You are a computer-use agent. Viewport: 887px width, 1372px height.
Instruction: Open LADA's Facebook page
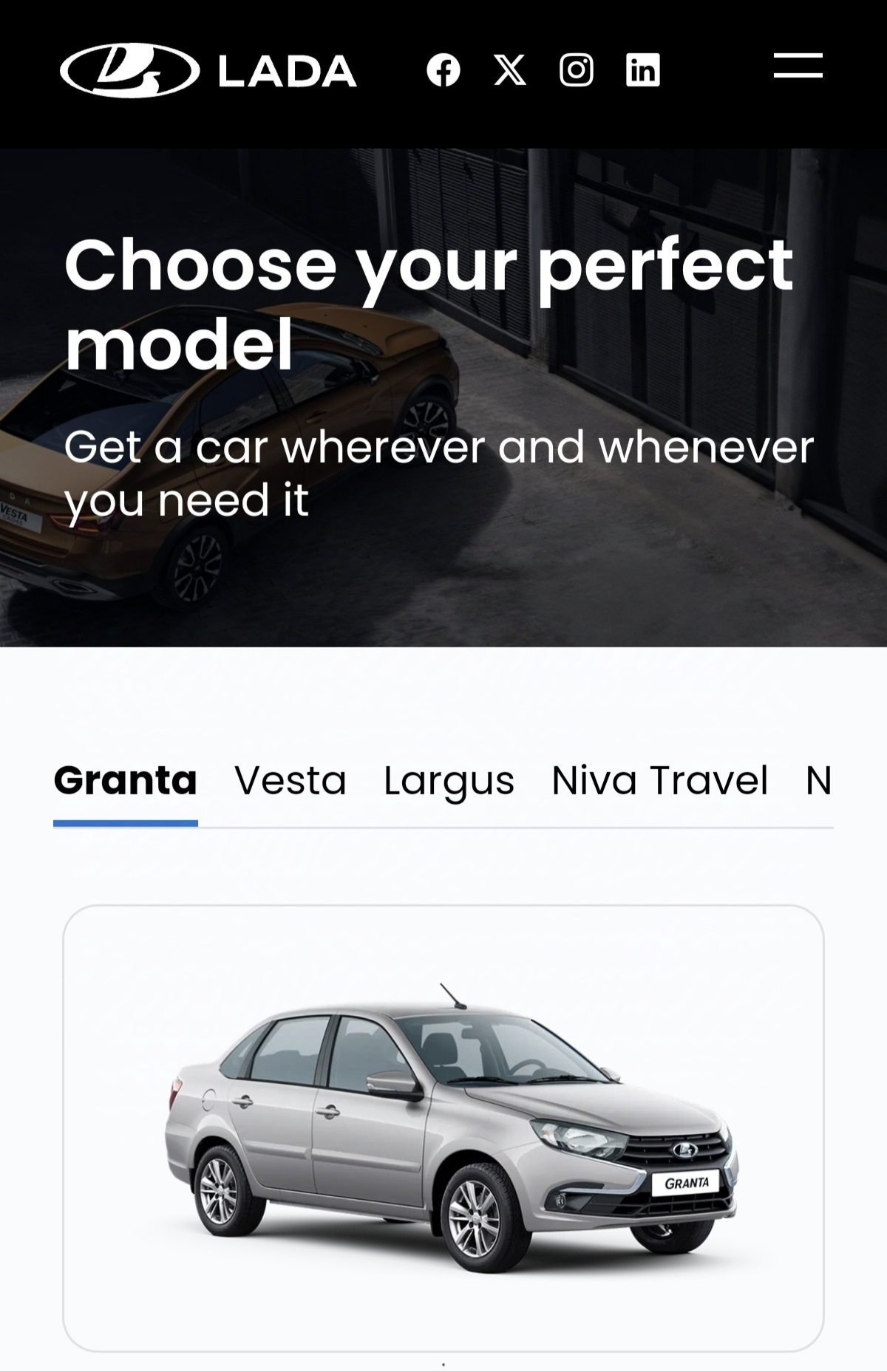click(443, 71)
